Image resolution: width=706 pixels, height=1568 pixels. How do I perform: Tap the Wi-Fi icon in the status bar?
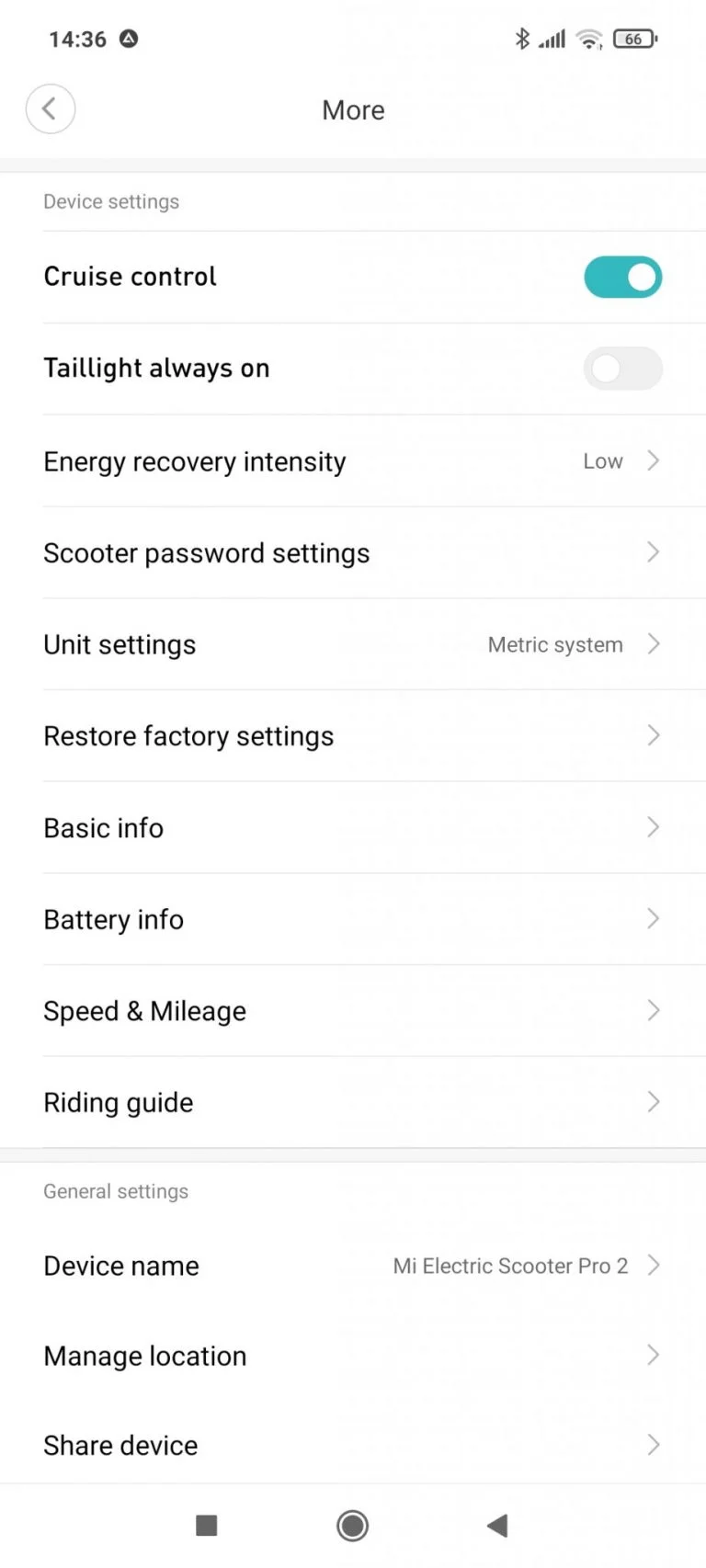(588, 39)
